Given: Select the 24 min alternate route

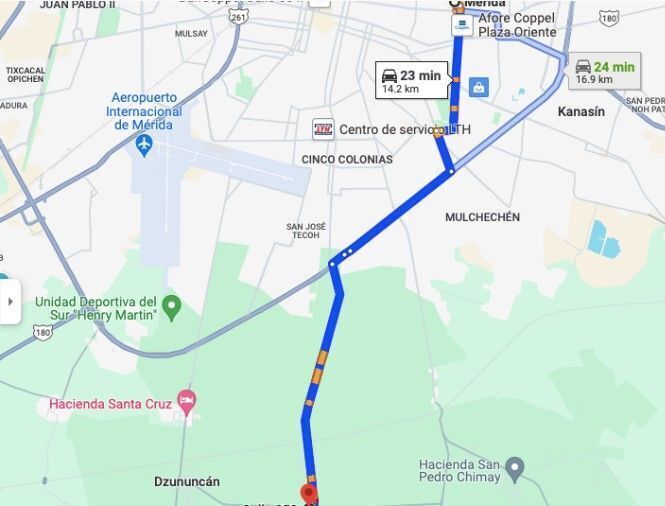Looking at the screenshot, I should 605,72.
